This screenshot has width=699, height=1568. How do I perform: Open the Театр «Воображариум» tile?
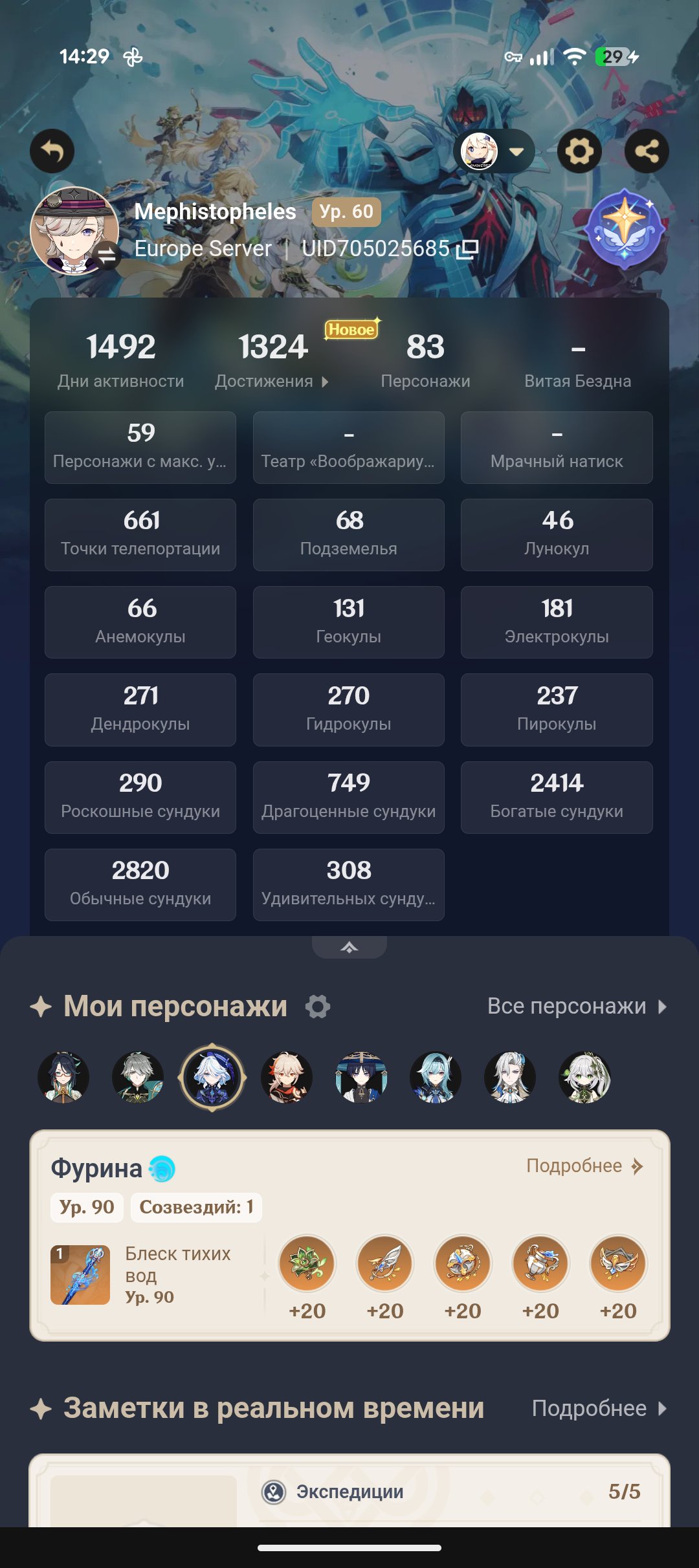click(x=348, y=448)
